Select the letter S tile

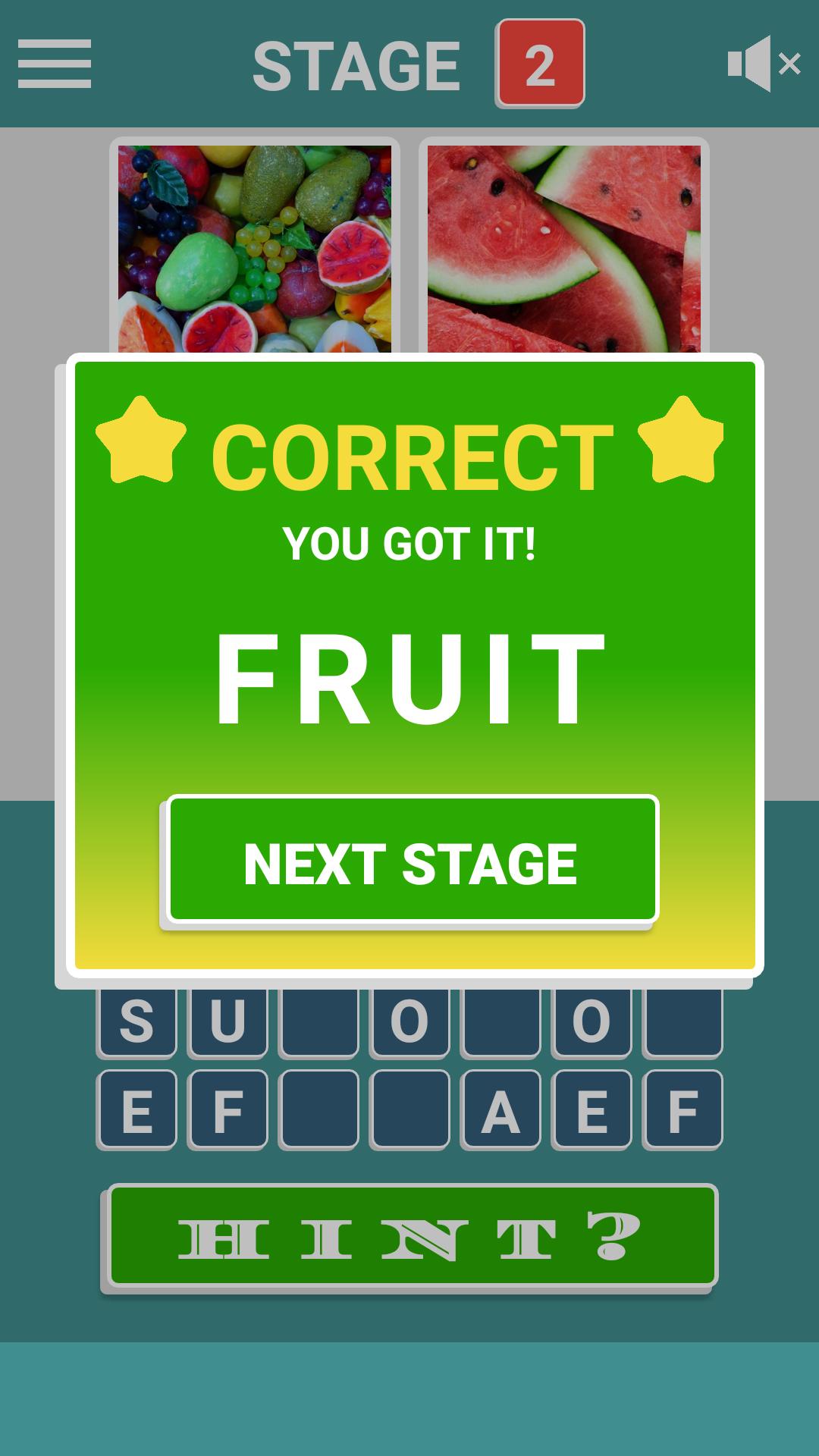pyautogui.click(x=136, y=1022)
